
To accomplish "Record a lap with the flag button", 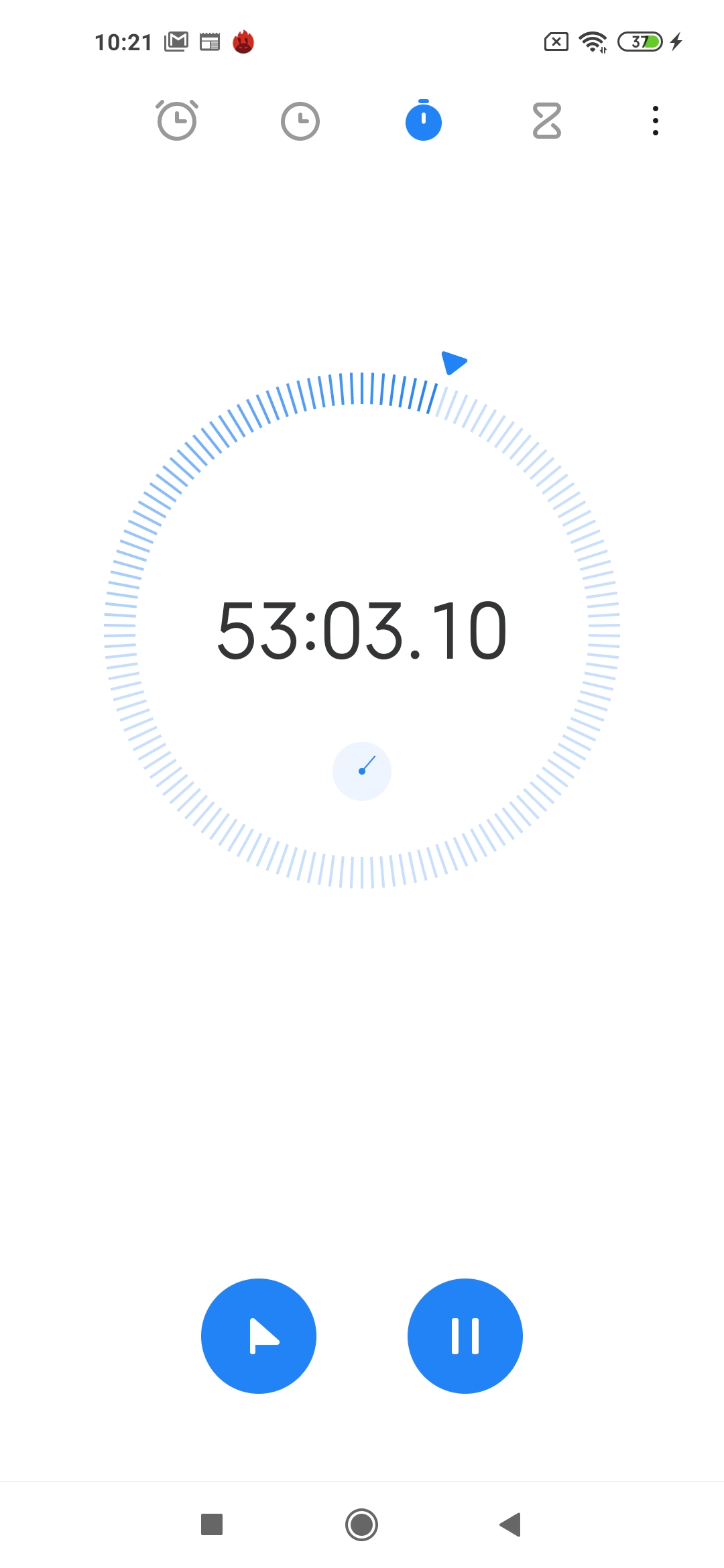I will [x=259, y=1336].
